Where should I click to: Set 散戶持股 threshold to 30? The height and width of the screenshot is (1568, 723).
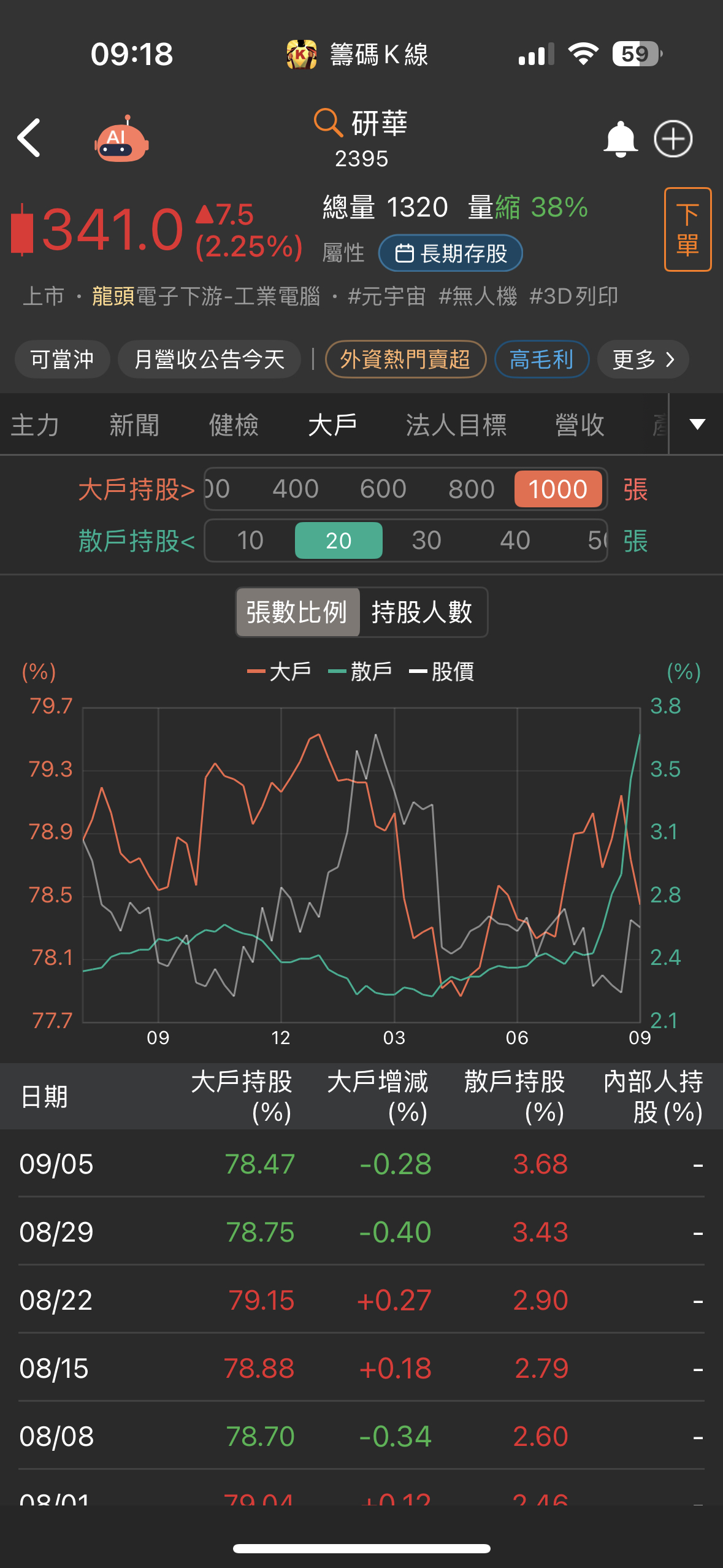tap(426, 540)
